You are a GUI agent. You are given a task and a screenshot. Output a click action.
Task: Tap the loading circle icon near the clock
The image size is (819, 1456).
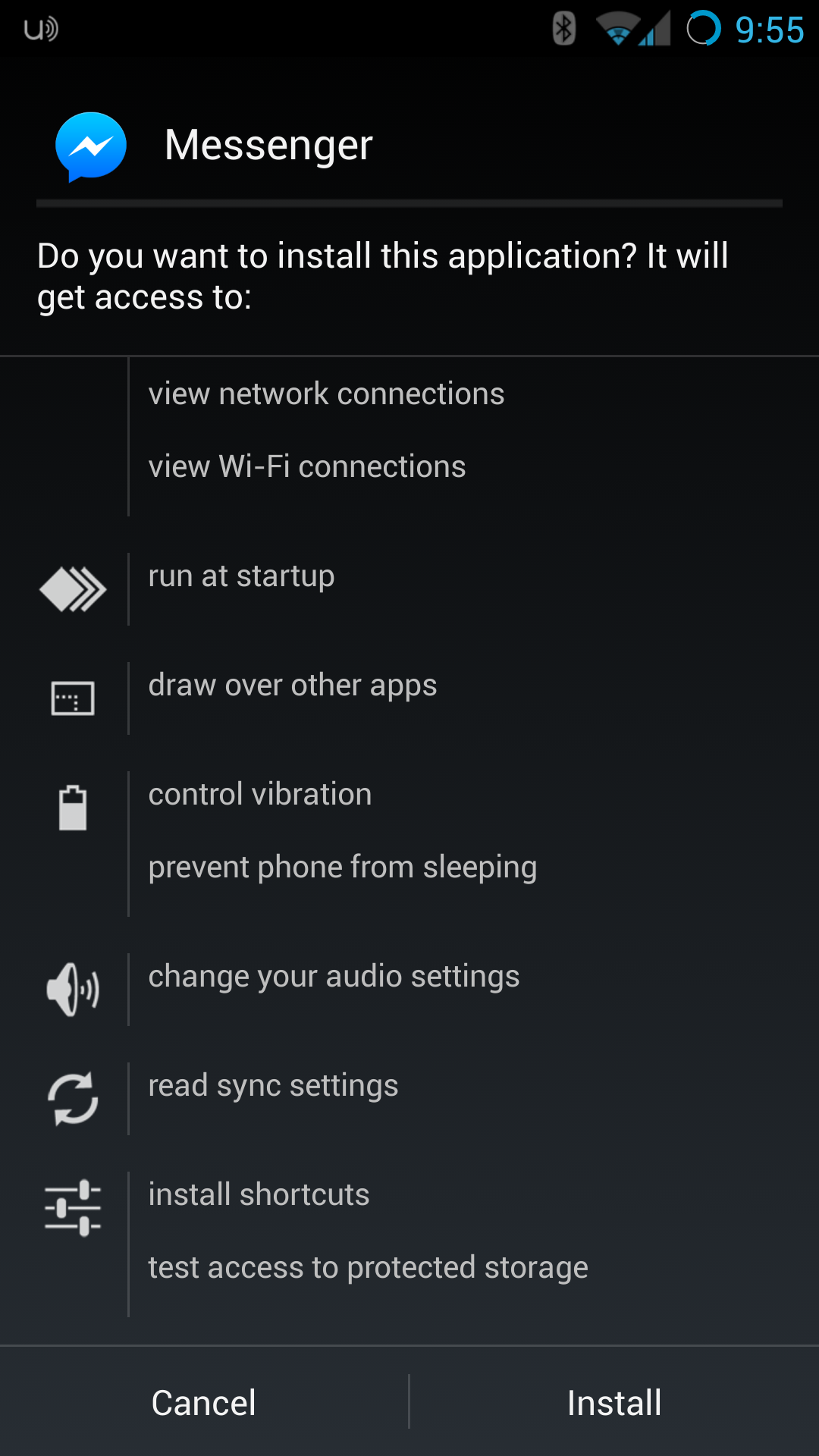click(704, 30)
